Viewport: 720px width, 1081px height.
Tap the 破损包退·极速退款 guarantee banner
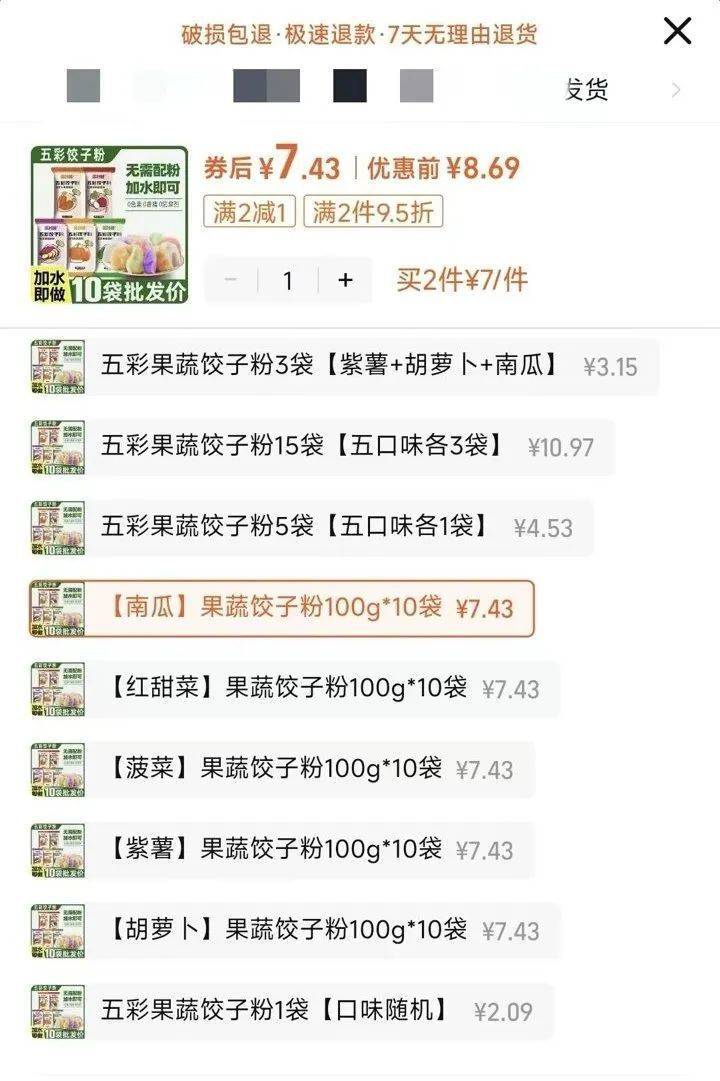(360, 32)
